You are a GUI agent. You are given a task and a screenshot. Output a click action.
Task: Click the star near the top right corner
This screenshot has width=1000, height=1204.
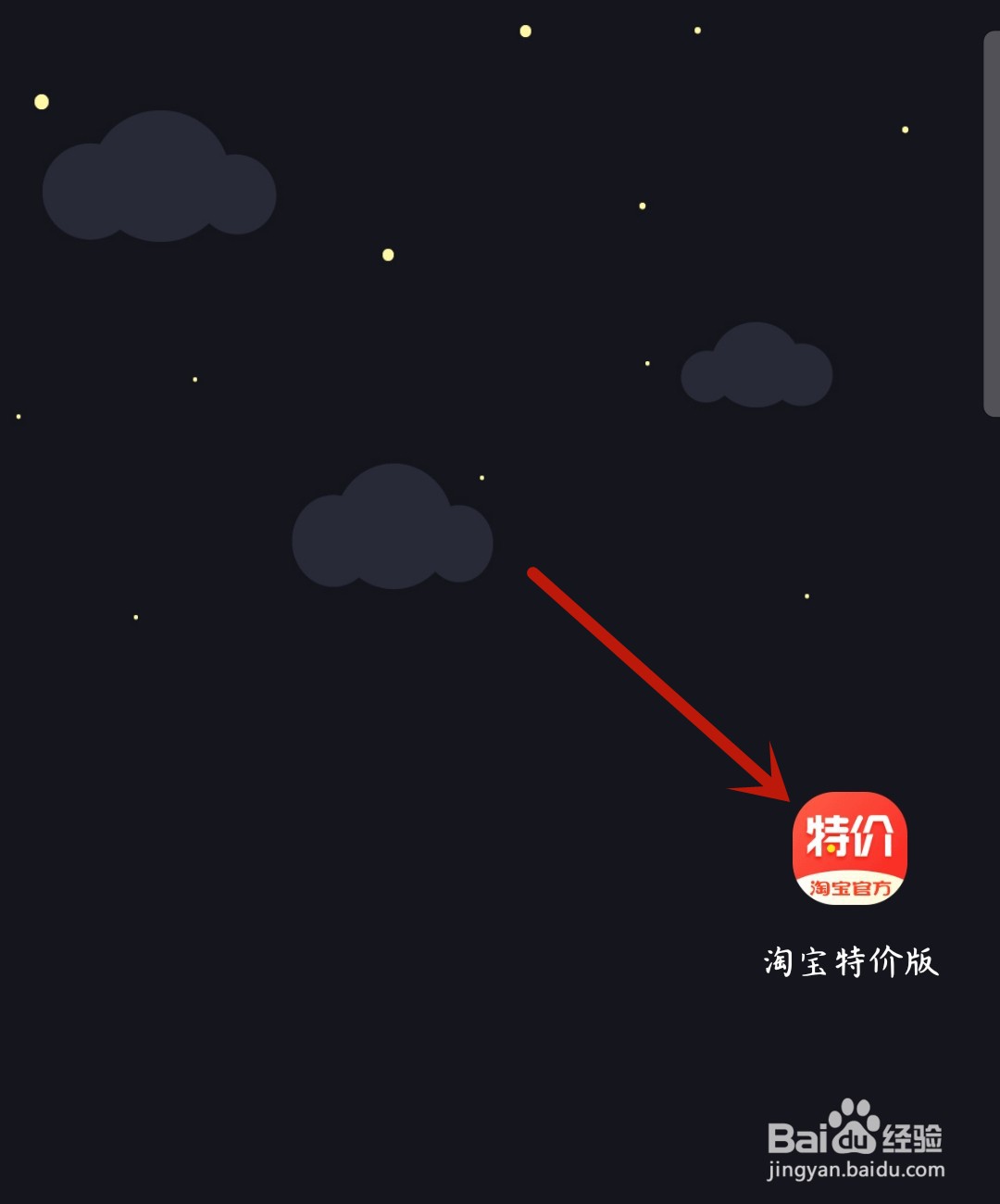(x=905, y=128)
